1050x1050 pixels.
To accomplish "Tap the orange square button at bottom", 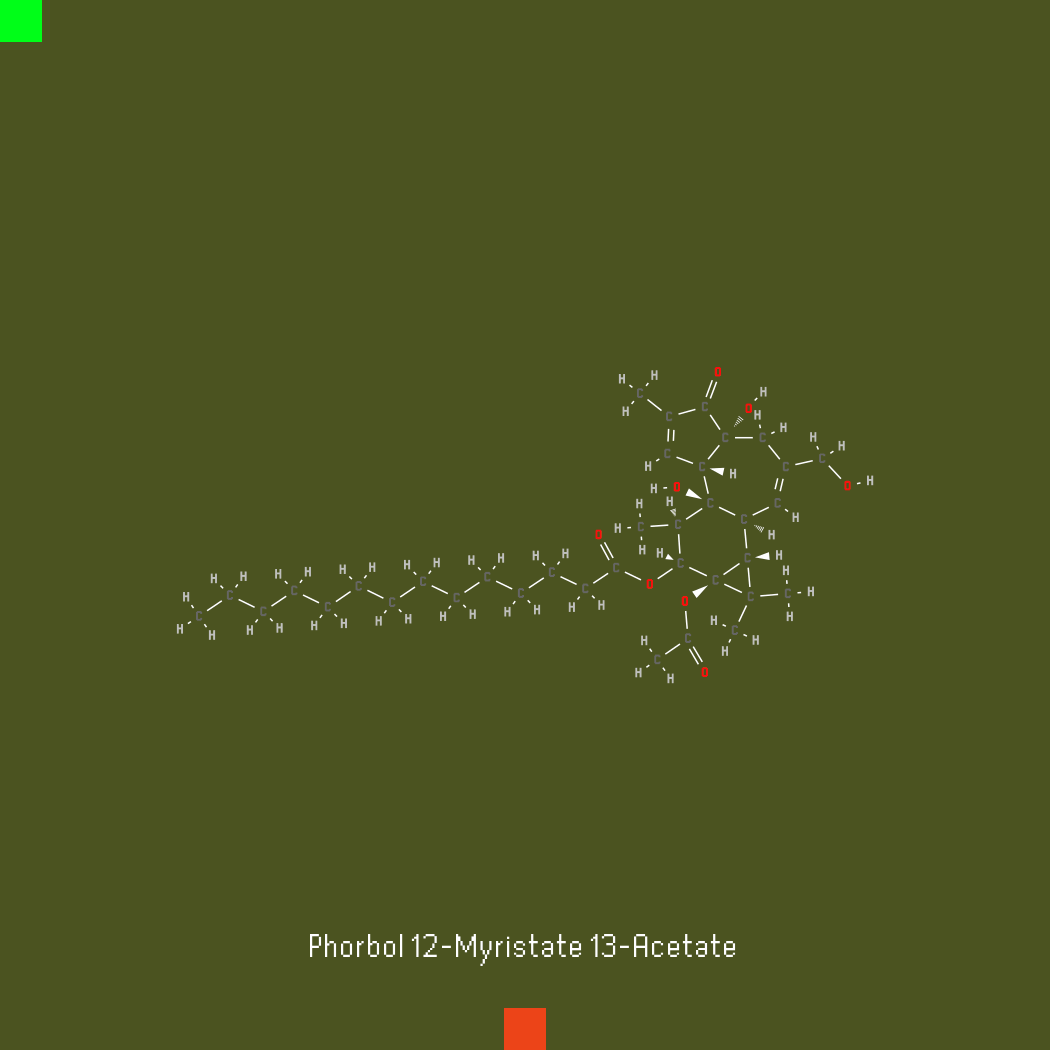I will [x=524, y=1028].
